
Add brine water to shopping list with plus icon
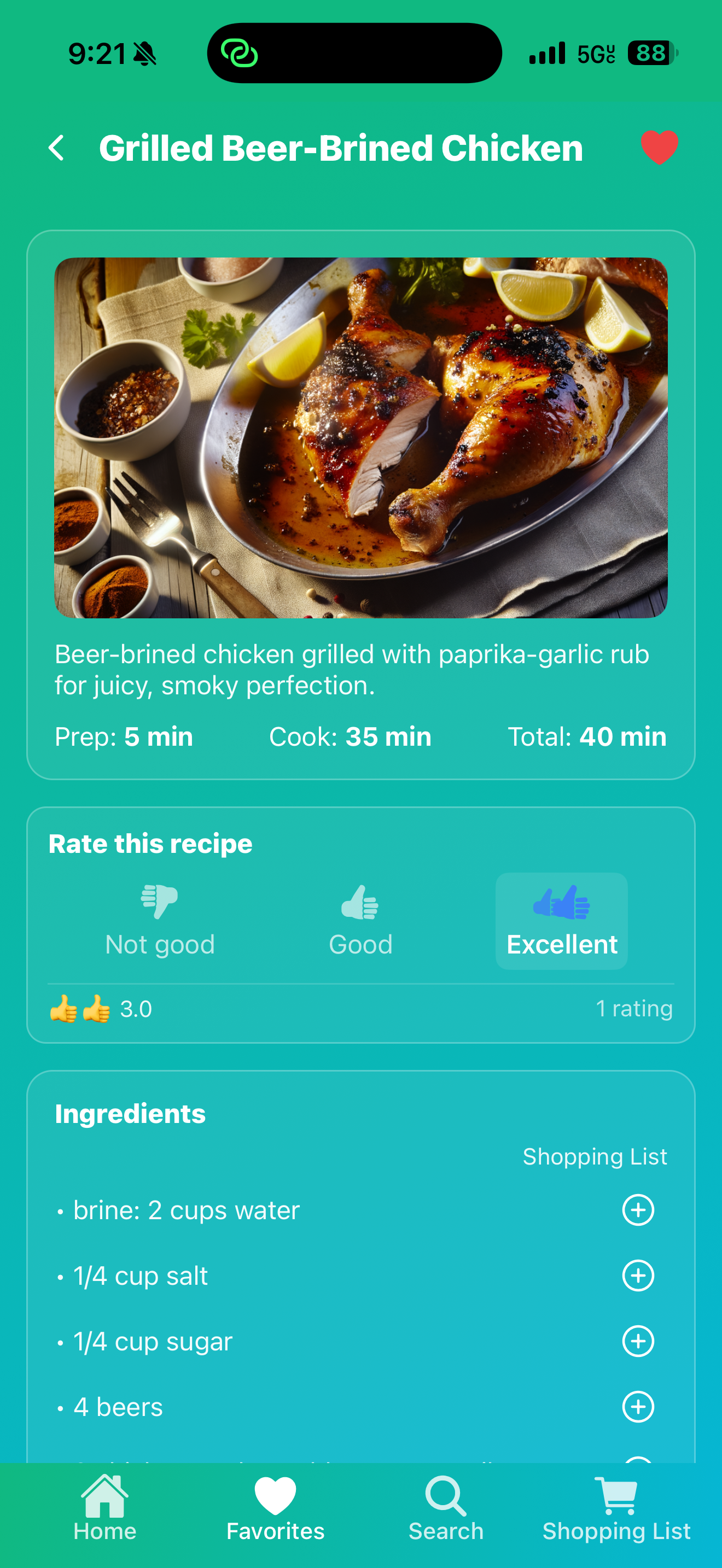(x=637, y=1210)
